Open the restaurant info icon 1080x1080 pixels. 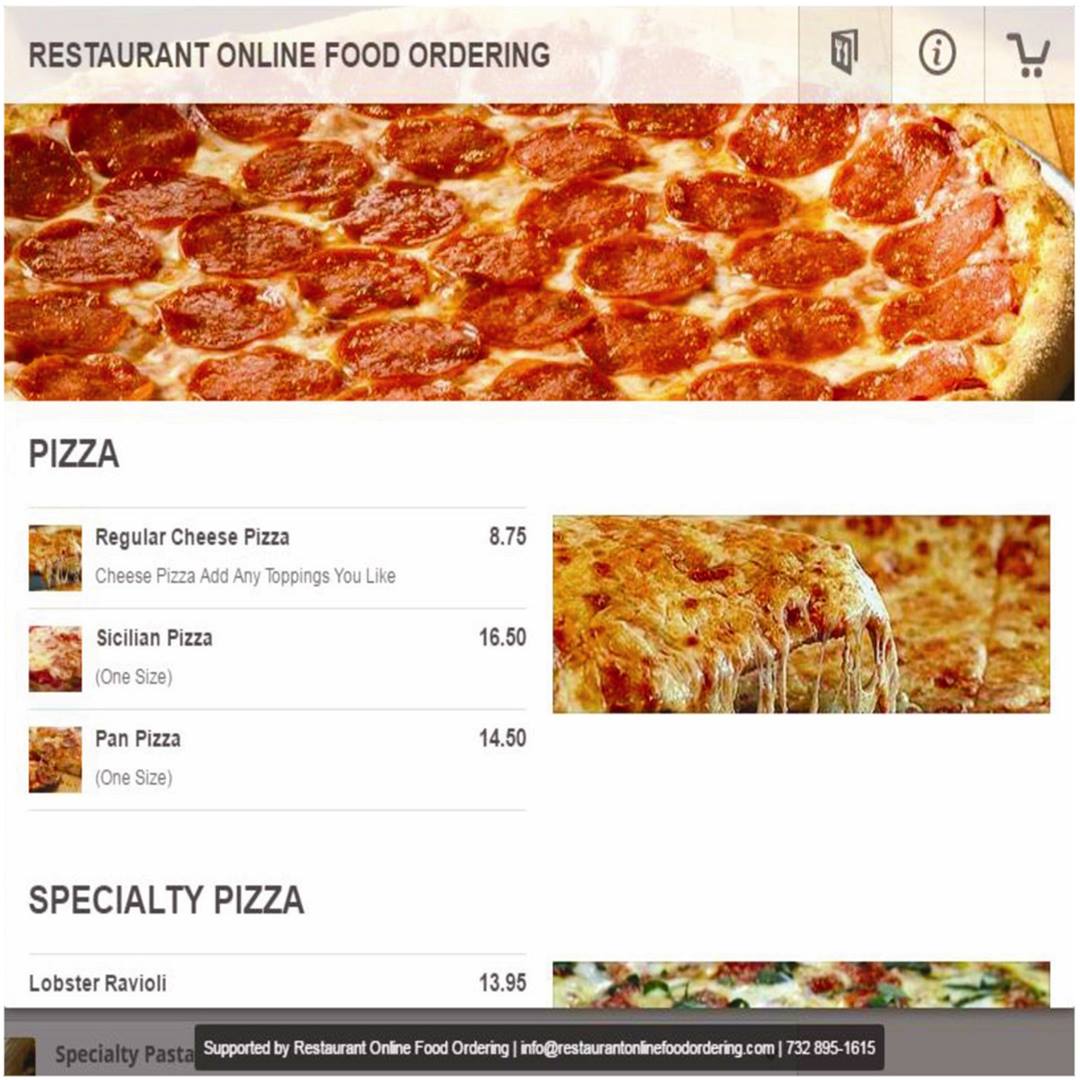tap(937, 53)
